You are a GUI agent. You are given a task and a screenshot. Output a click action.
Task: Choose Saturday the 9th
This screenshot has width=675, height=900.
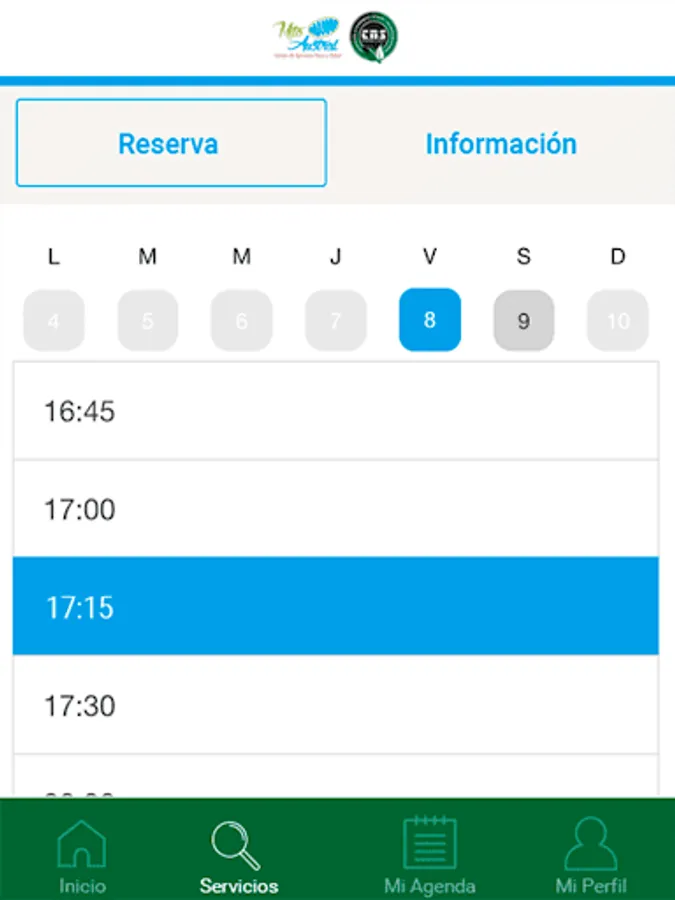(523, 320)
